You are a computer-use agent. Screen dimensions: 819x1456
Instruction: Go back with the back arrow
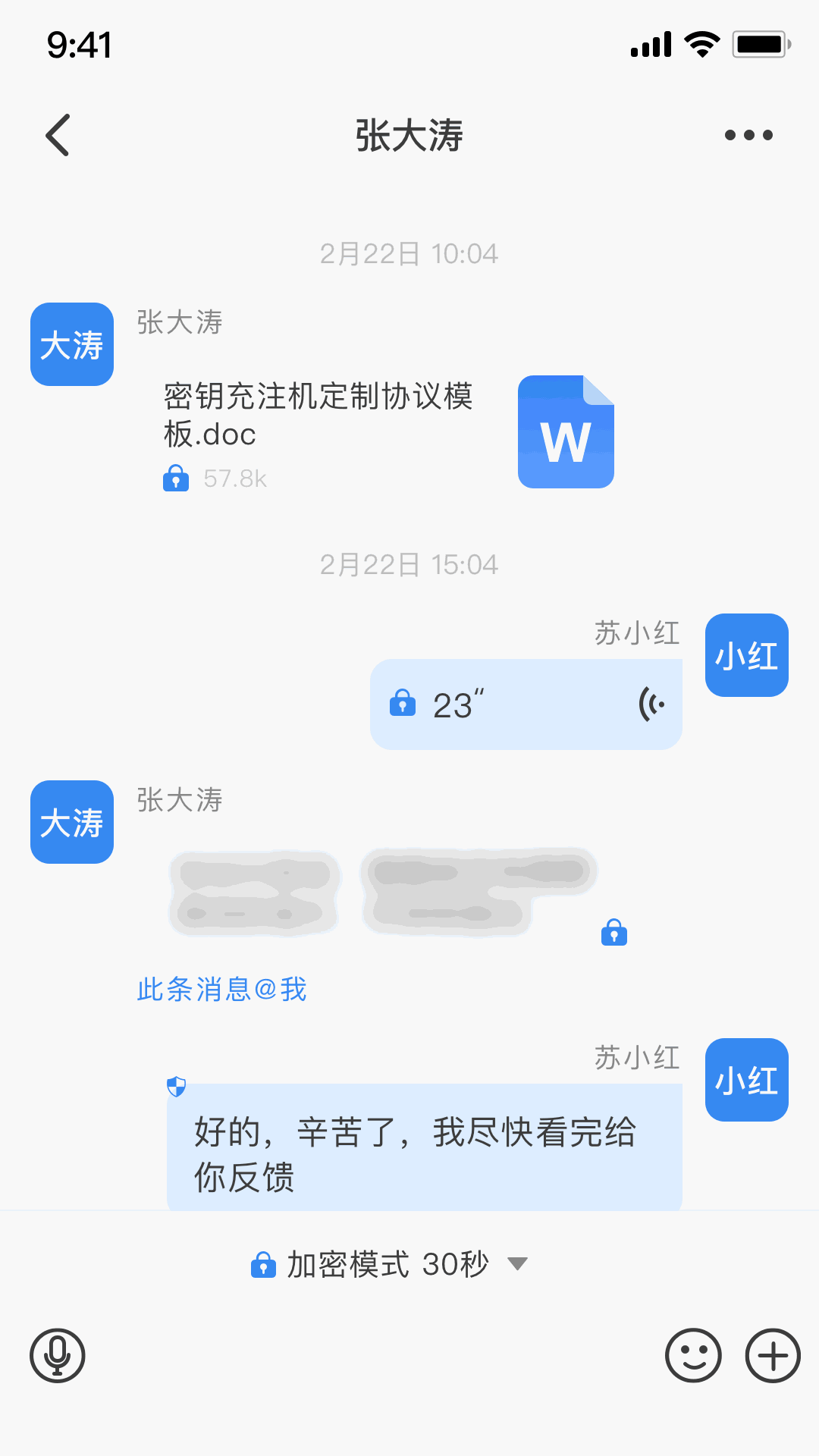click(x=57, y=135)
